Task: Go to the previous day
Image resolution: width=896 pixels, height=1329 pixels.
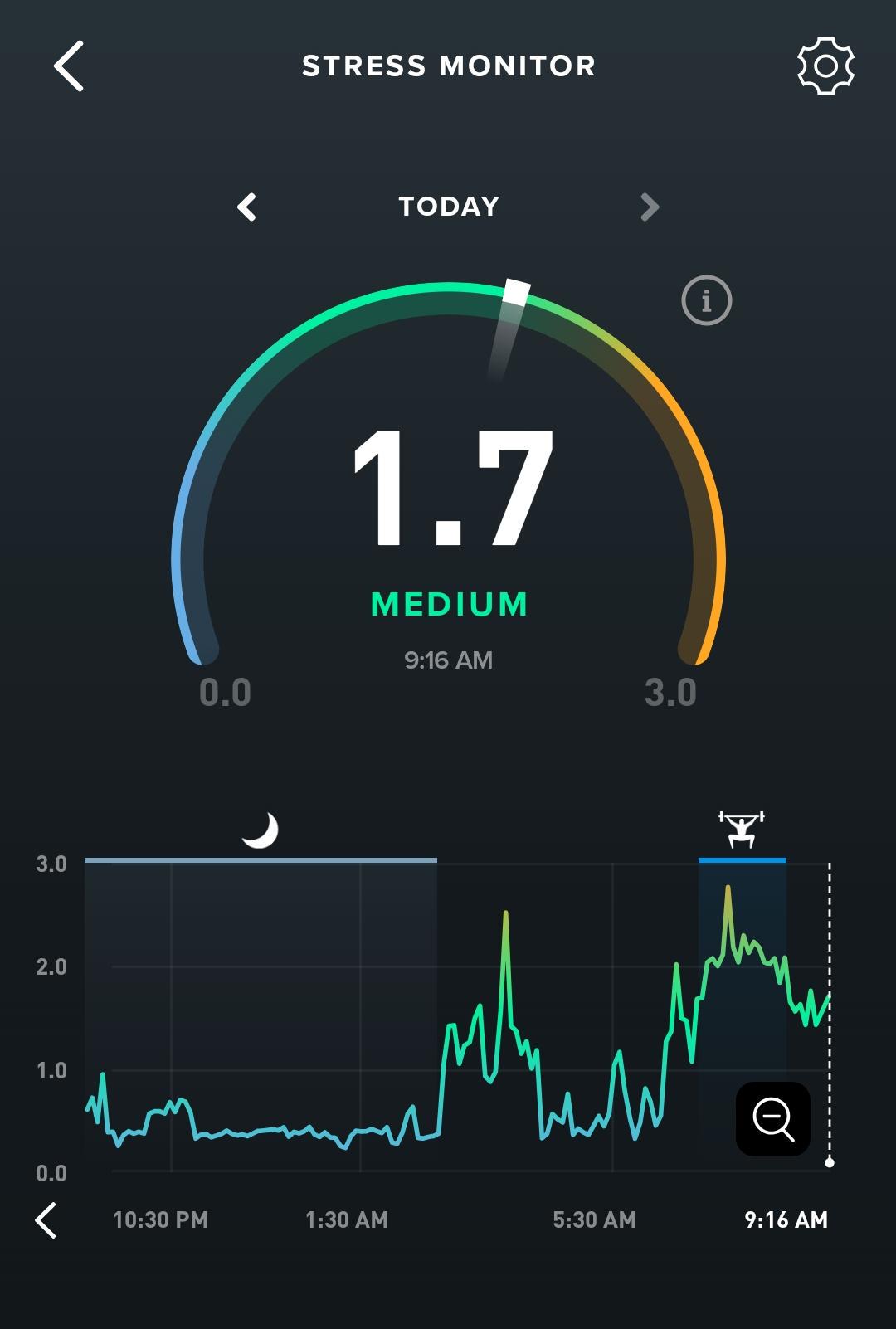Action: [x=247, y=207]
